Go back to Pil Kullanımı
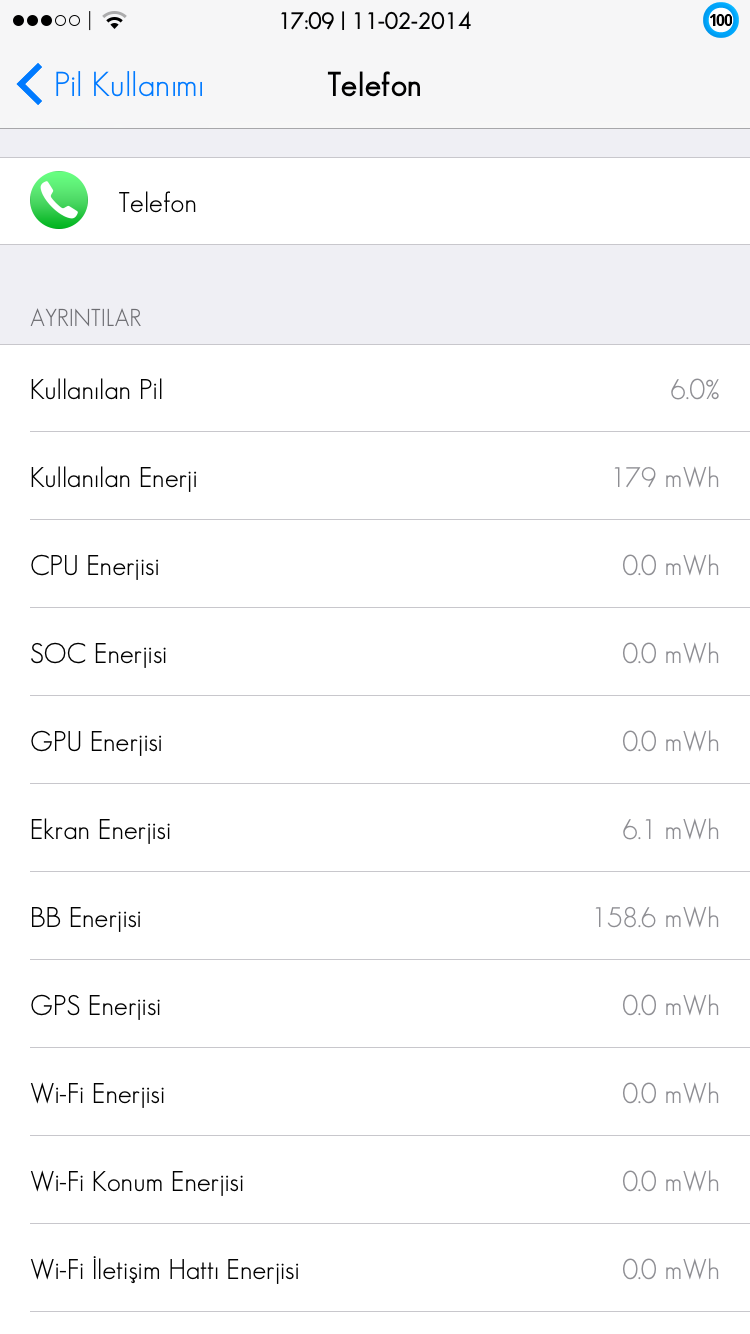750x1334 pixels. [x=110, y=85]
